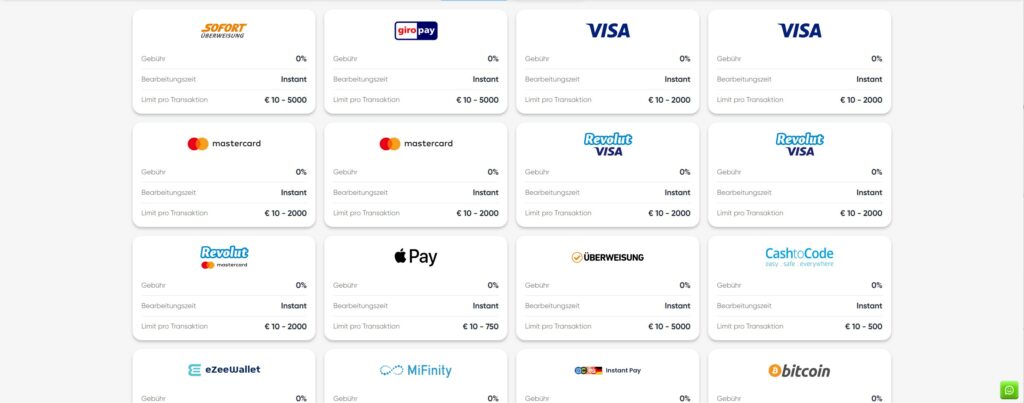Select the eZeeWallet payment option
The height and width of the screenshot is (403, 1024).
223,370
